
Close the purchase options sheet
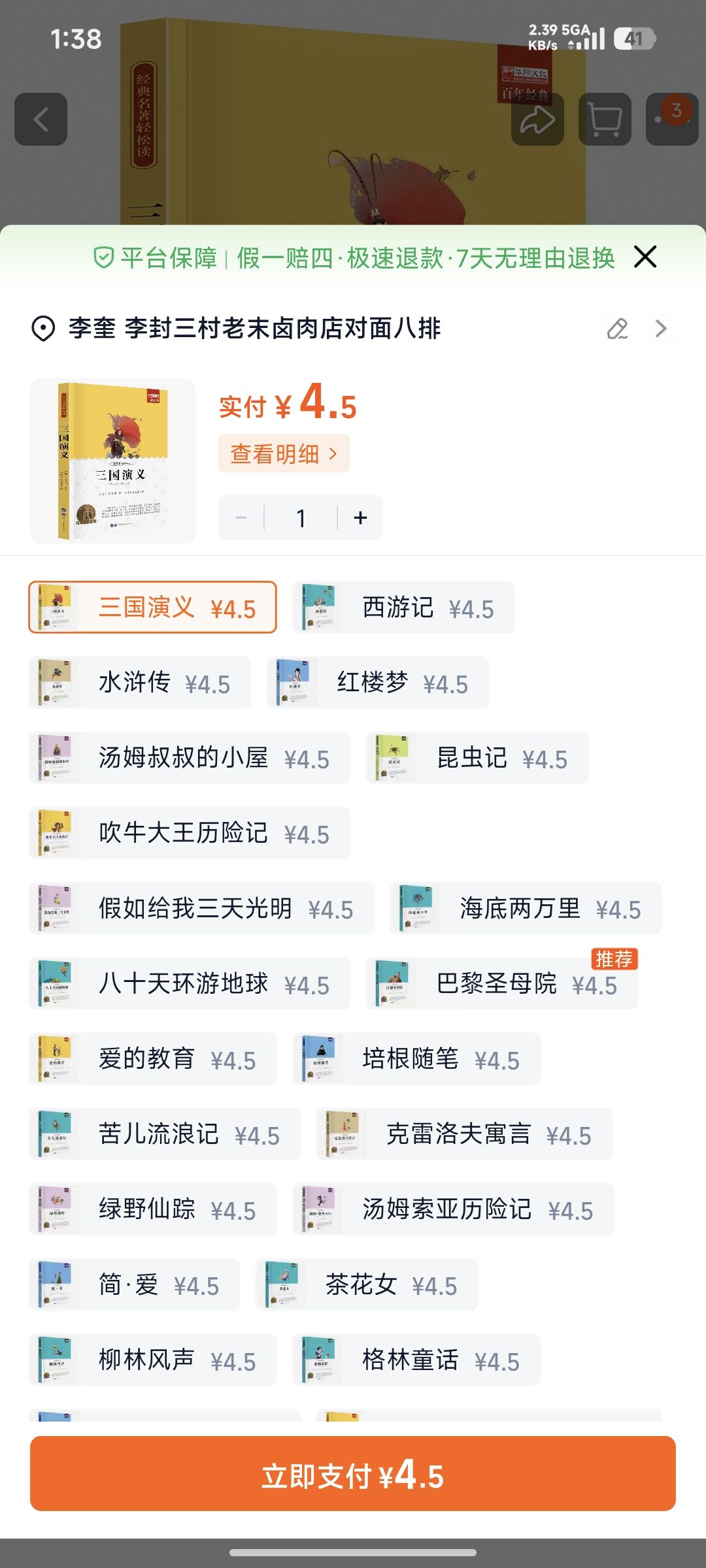645,257
